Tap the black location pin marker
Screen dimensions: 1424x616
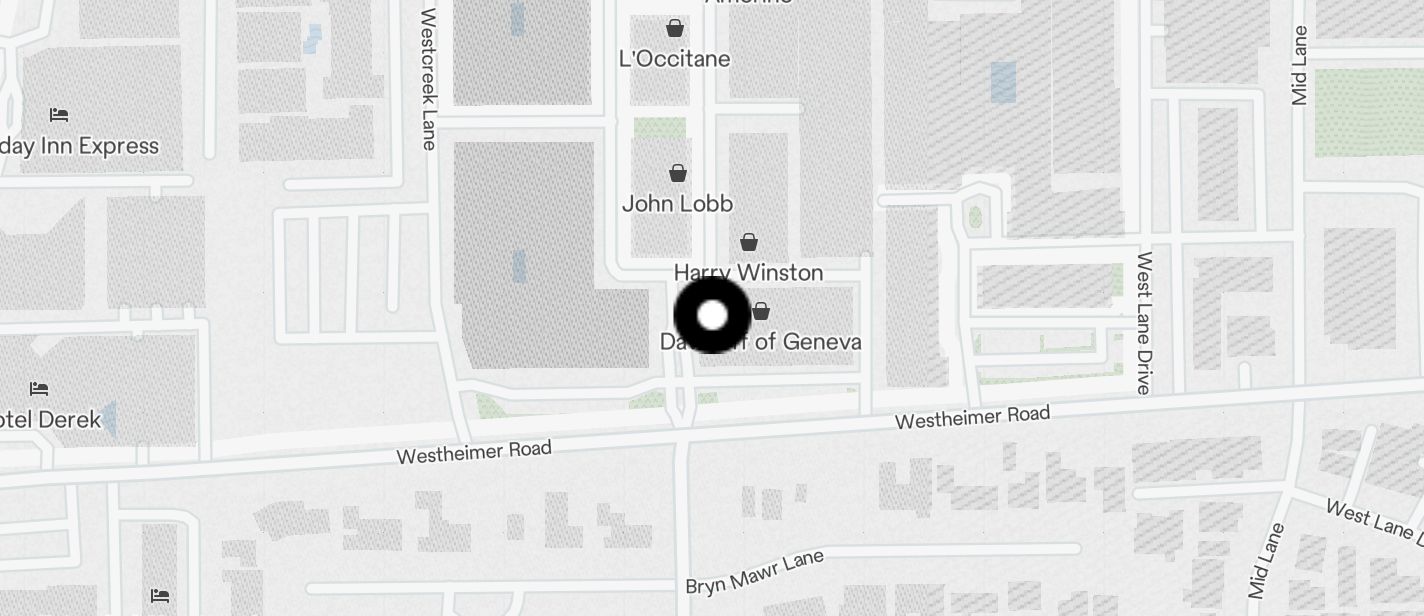(712, 315)
